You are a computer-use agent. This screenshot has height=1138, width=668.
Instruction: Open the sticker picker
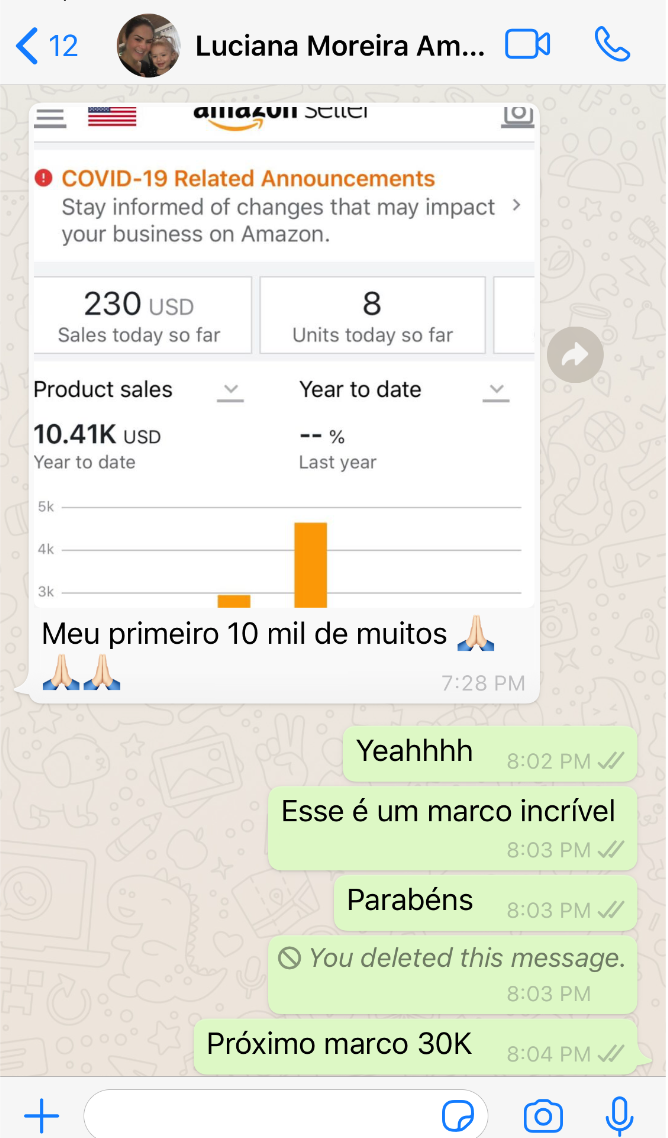coord(459,1116)
